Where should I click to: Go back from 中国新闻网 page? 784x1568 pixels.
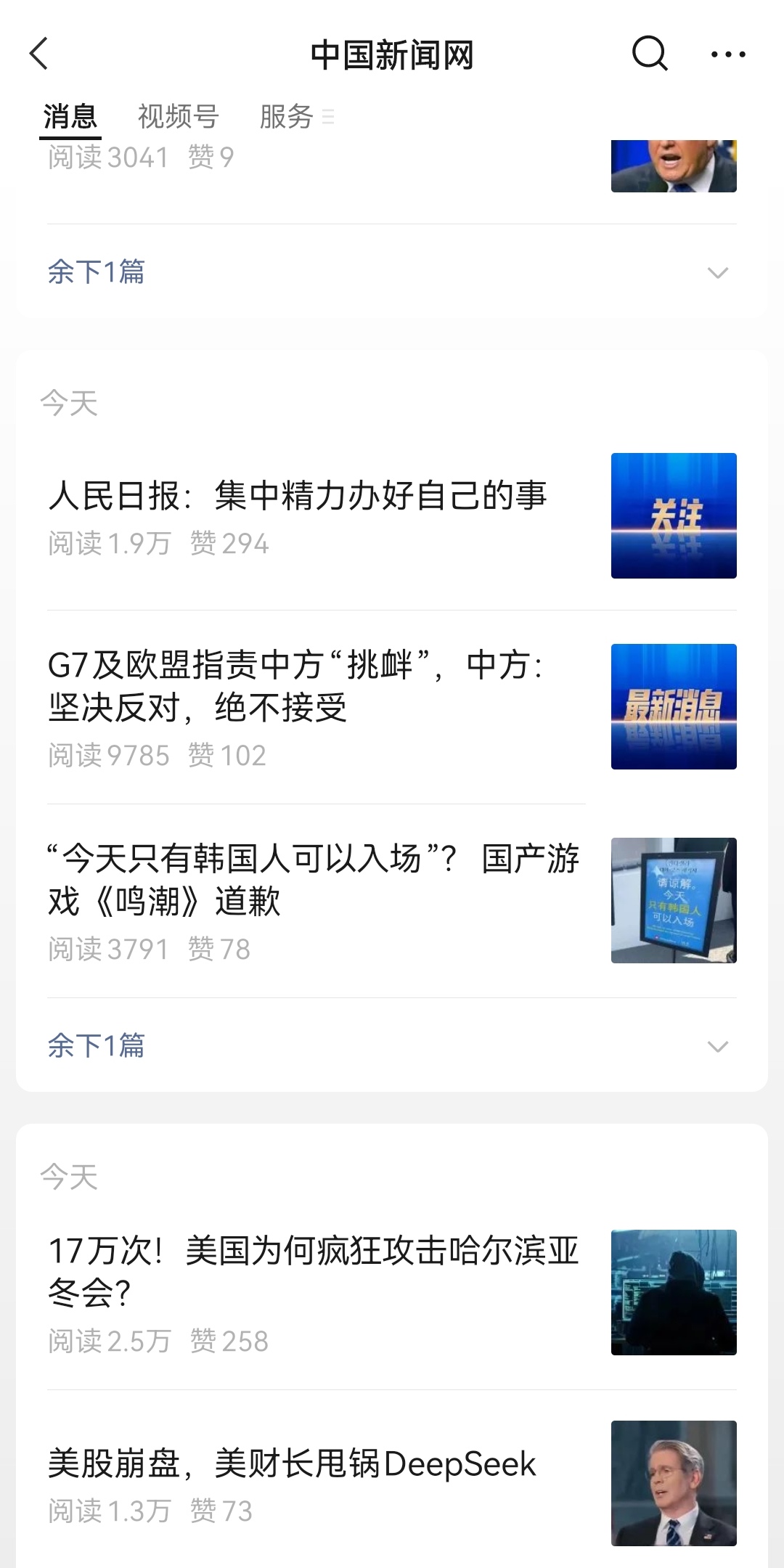[39, 54]
